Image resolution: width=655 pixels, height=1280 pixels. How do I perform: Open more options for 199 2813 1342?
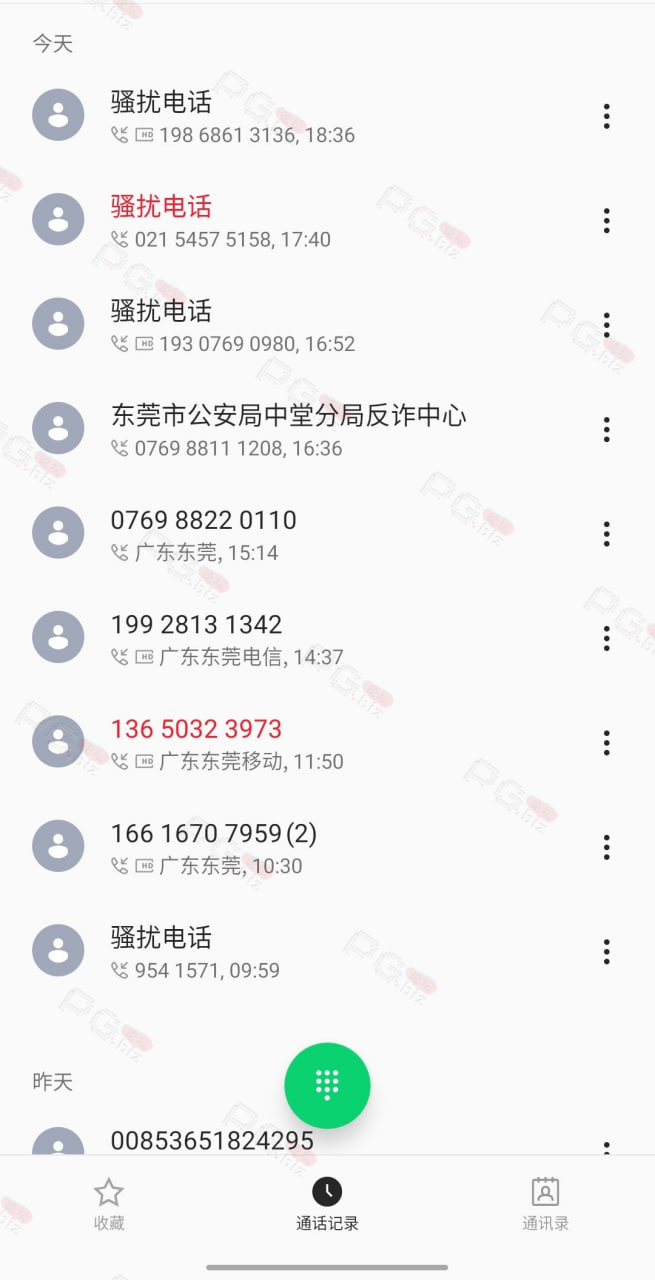click(606, 638)
